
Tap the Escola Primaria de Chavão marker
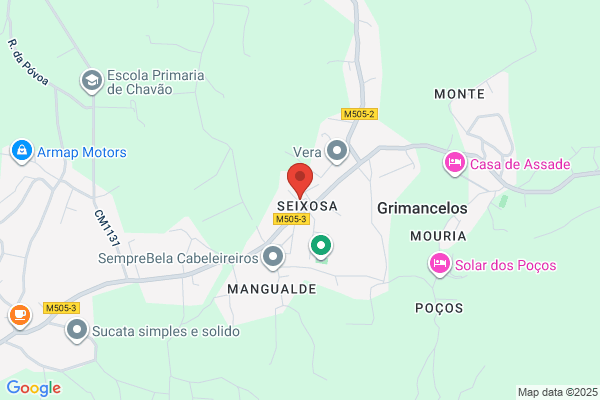[x=92, y=81]
